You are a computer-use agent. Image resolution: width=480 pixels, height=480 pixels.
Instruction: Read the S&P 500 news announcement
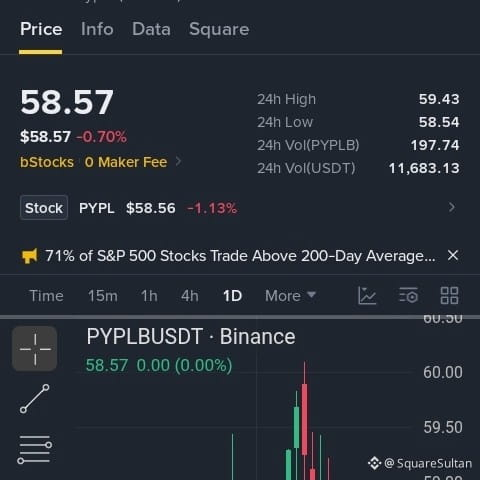click(240, 256)
